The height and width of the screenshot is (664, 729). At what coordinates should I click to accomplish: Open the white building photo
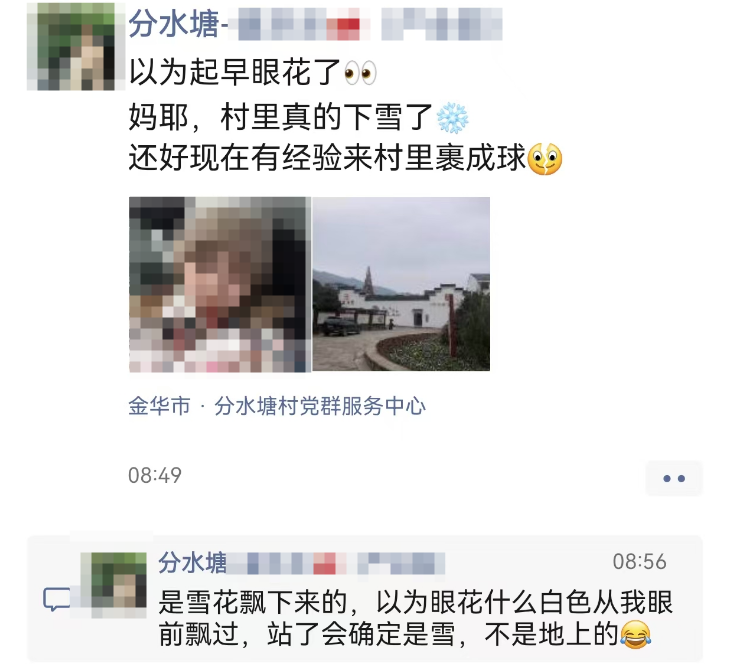(x=402, y=284)
